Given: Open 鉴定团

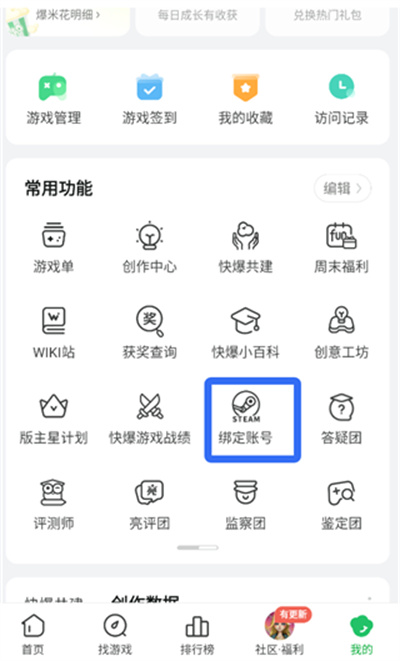Looking at the screenshot, I should [341, 505].
